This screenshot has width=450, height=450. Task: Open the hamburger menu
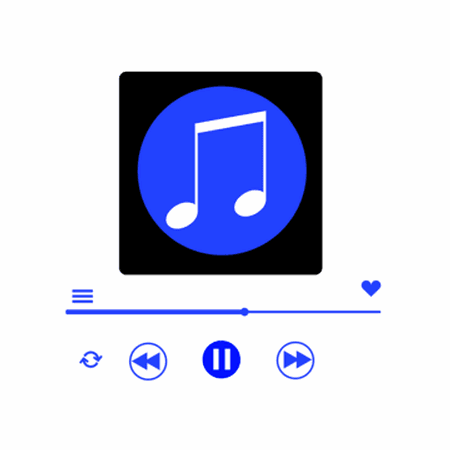83,296
